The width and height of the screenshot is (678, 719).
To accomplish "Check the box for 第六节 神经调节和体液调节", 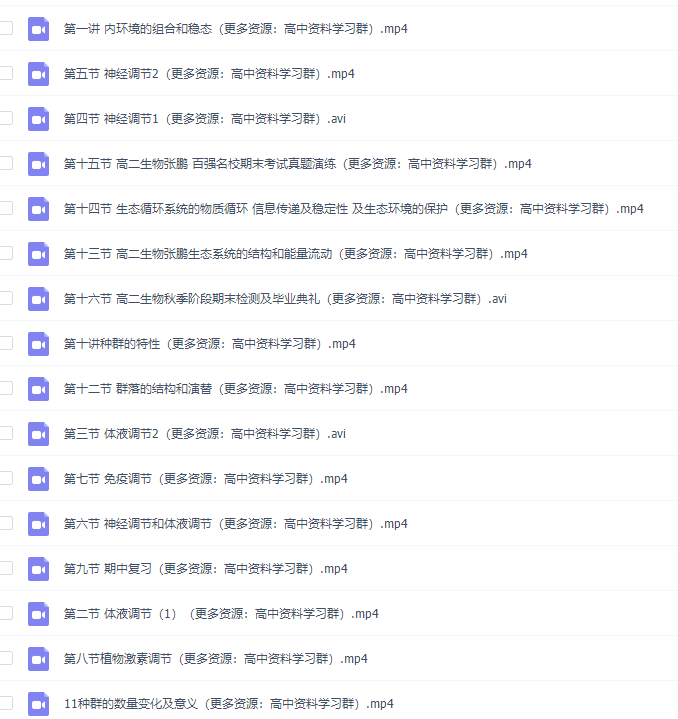I will [x=6, y=523].
